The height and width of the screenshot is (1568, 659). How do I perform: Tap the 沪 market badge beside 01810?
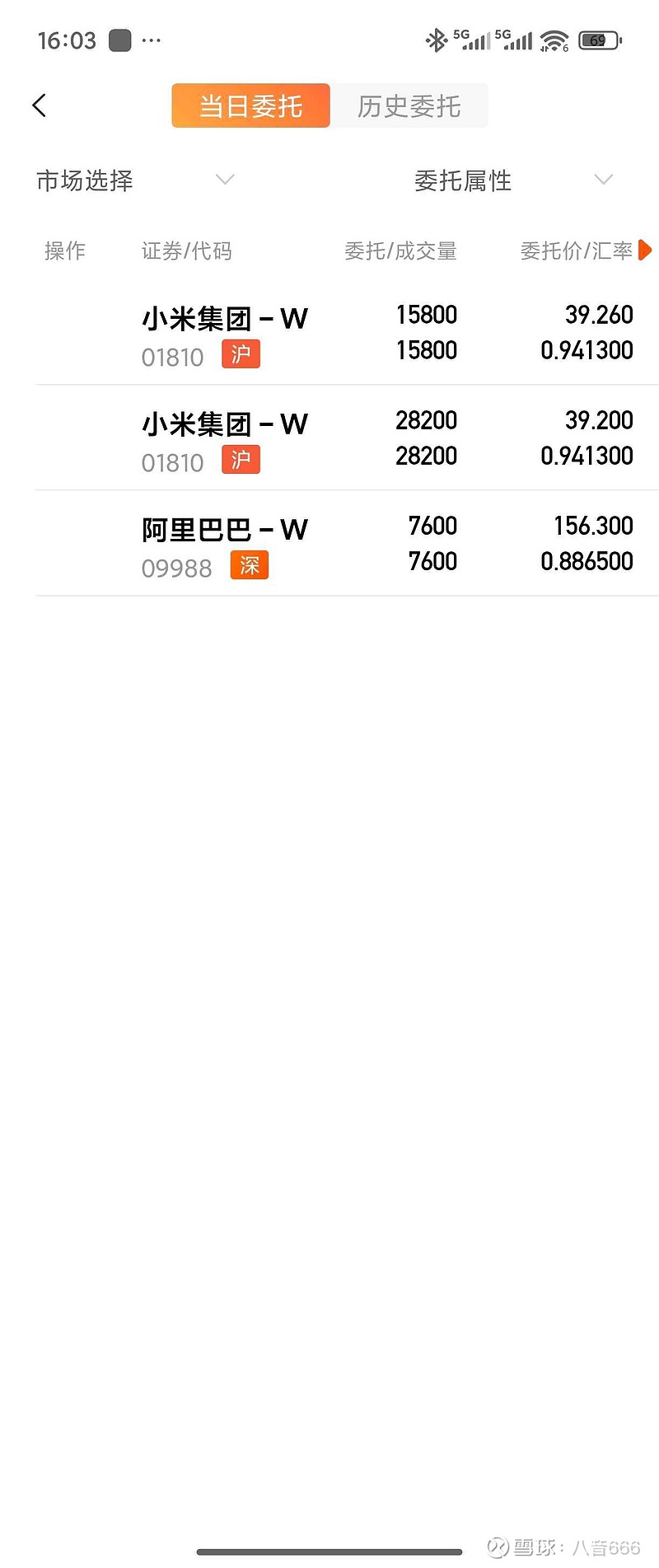[241, 354]
